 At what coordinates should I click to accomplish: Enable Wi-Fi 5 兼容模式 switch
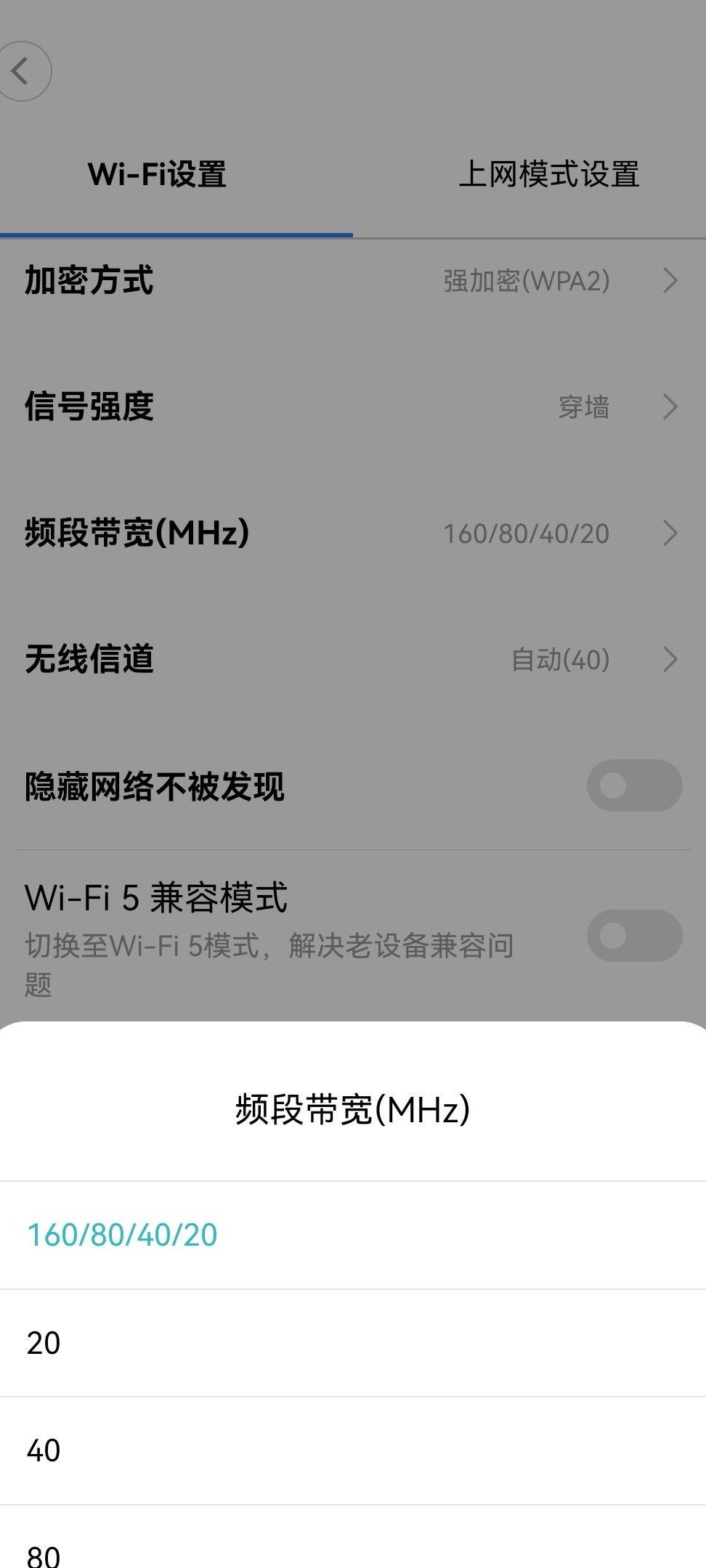click(634, 936)
